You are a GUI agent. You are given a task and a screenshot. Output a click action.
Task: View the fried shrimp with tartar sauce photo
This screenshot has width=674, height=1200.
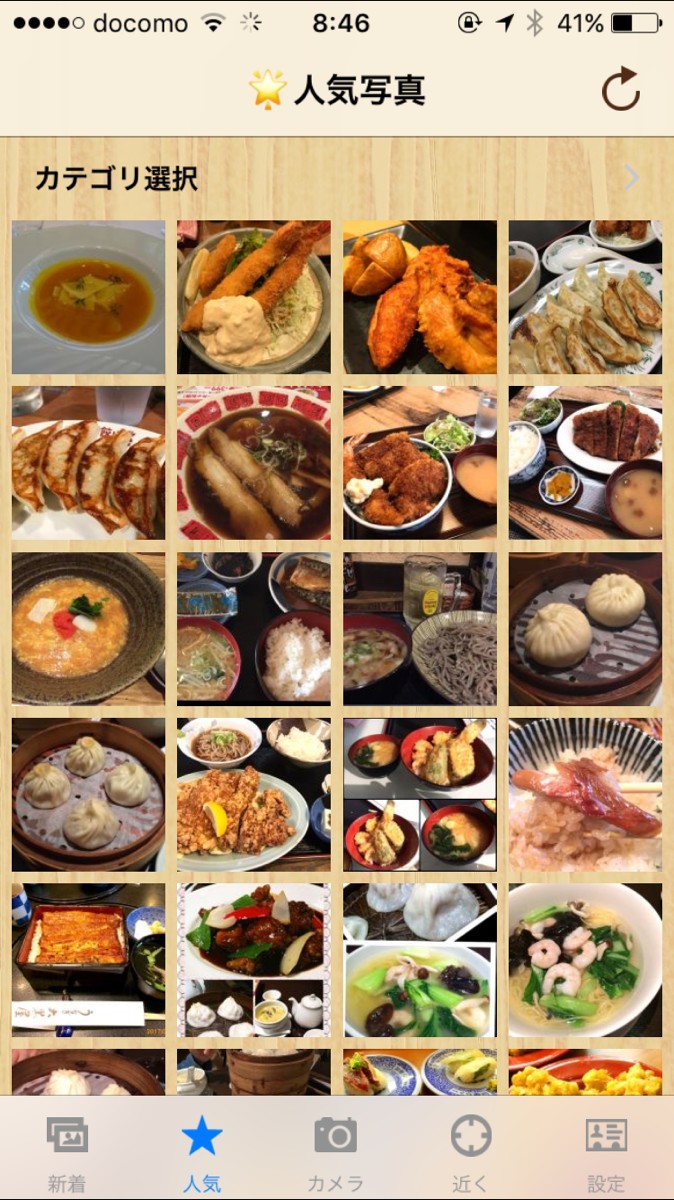(x=254, y=297)
